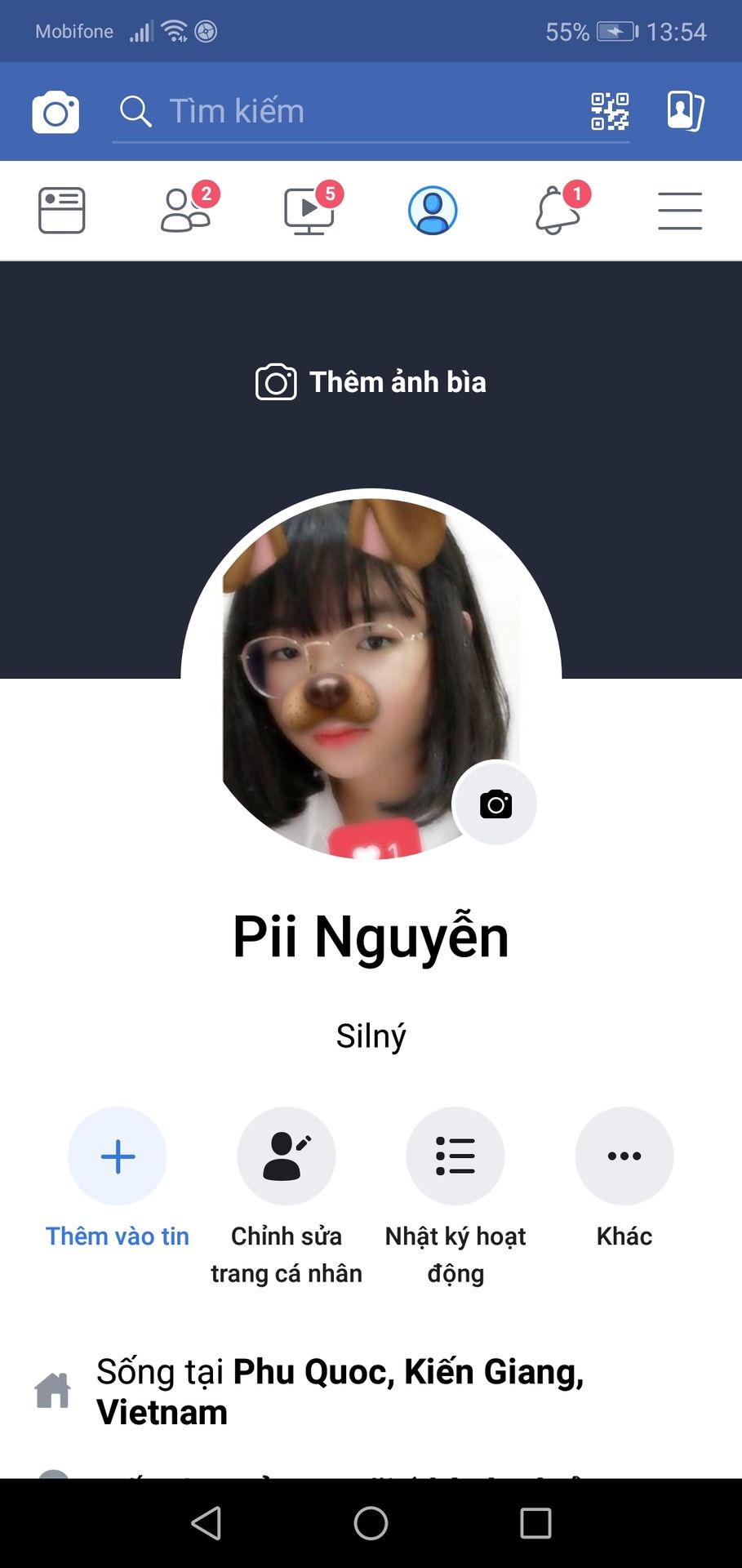This screenshot has height=1568, width=742.
Task: Open the QR code scanner
Action: click(x=609, y=111)
